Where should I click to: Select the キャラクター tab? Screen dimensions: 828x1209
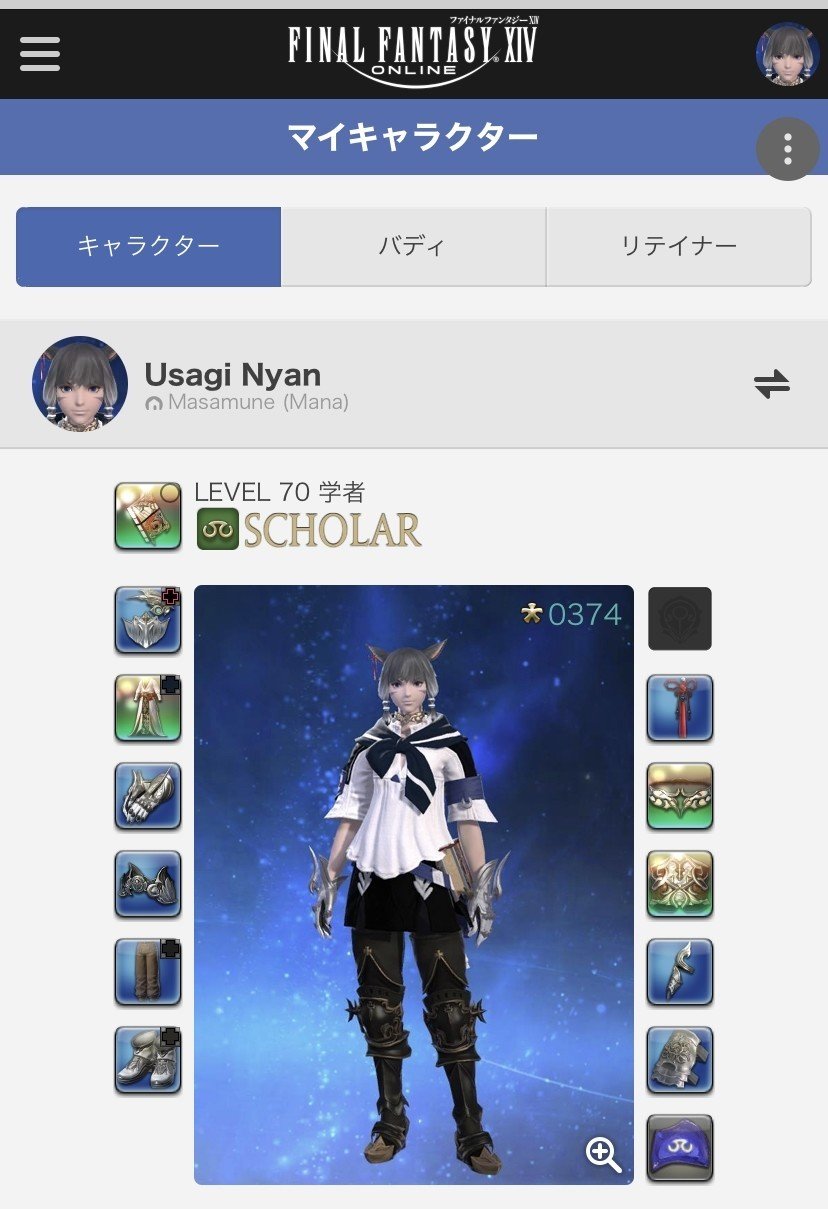pos(149,246)
